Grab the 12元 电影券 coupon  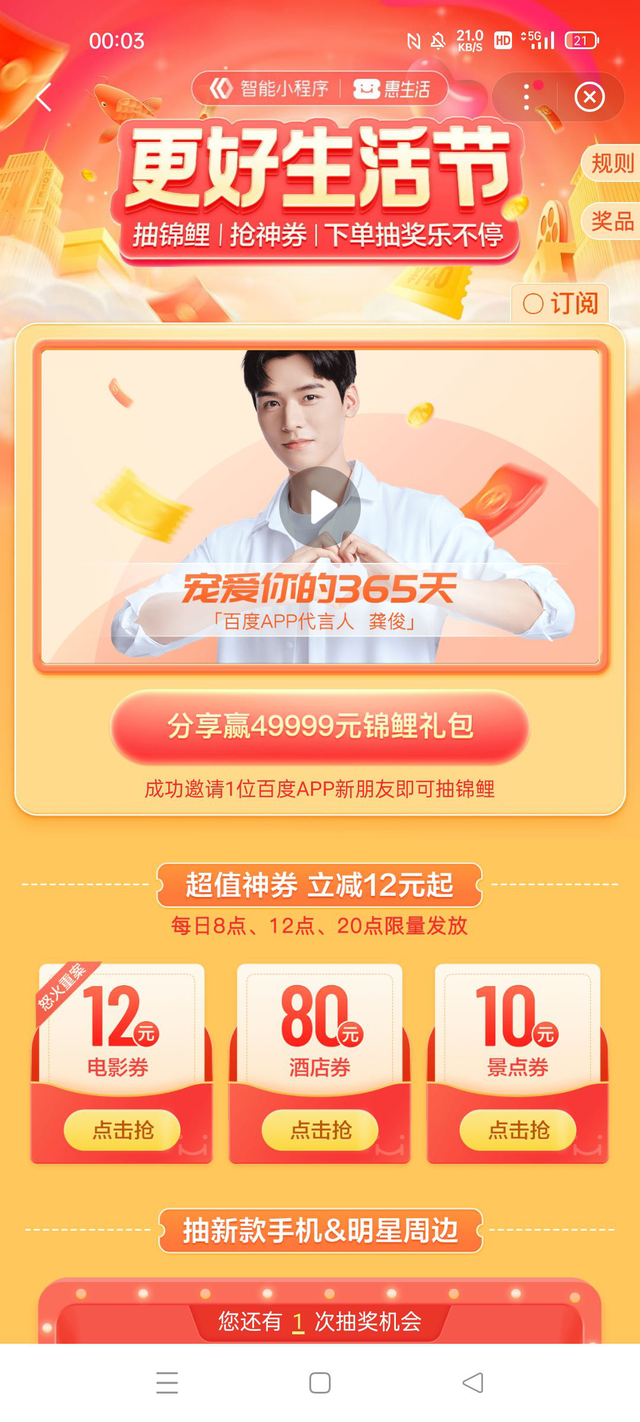[122, 1130]
